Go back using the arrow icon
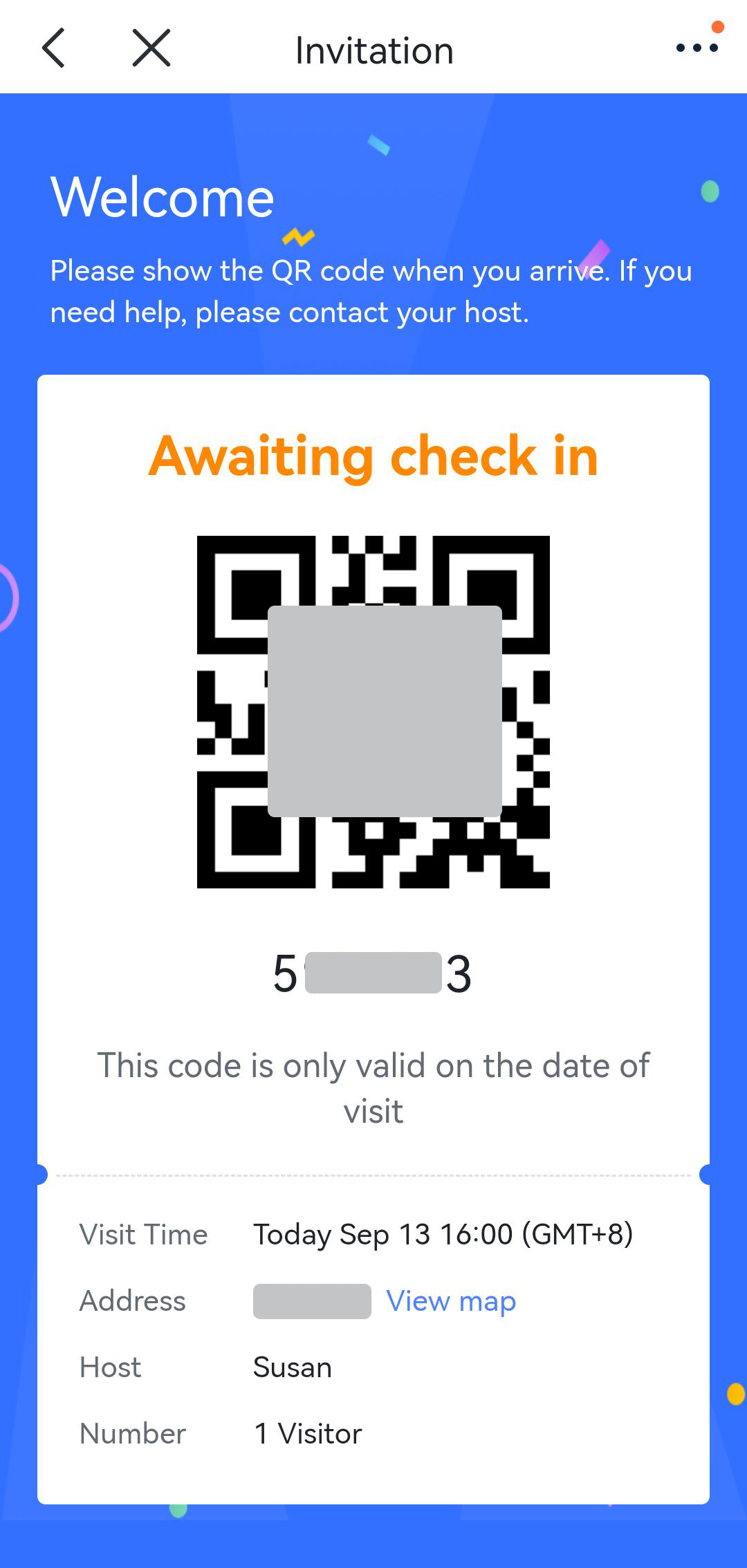 [54, 48]
